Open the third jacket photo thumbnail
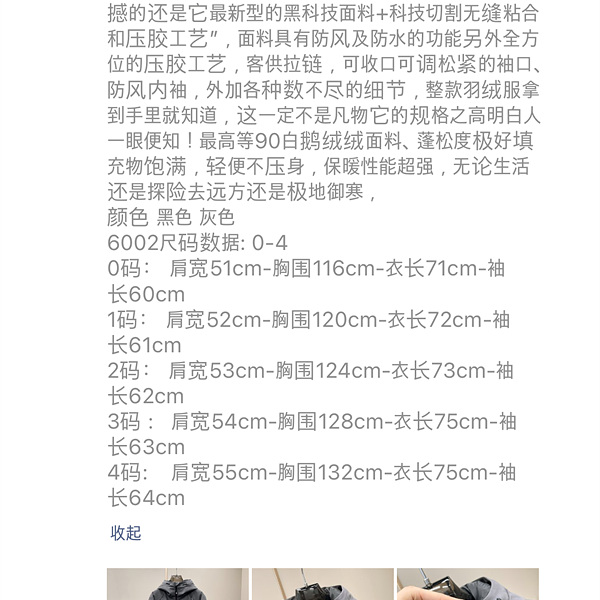Image resolution: width=600 pixels, height=600 pixels. [466, 585]
